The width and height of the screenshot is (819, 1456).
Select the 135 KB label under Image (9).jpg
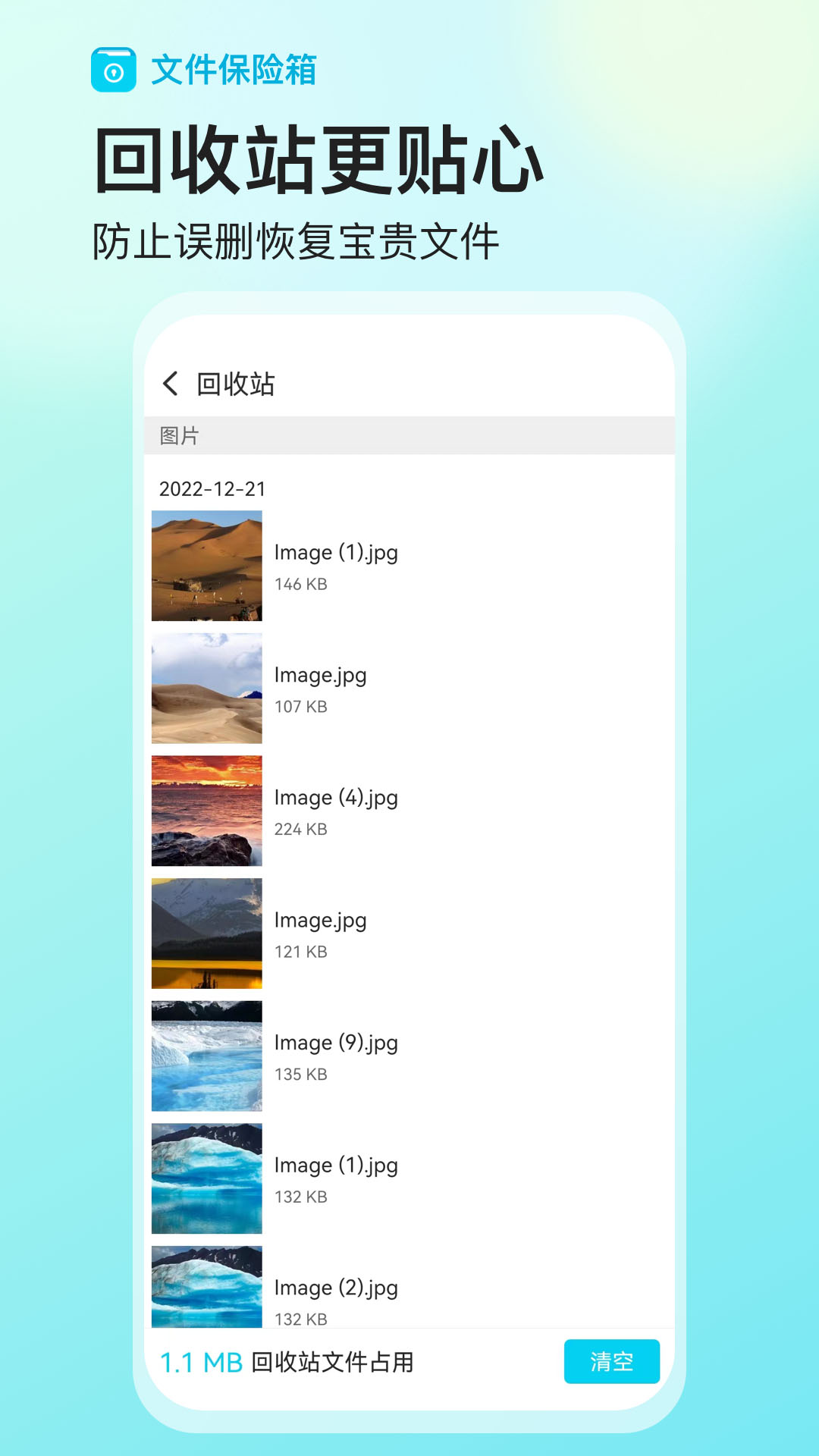(x=301, y=1074)
